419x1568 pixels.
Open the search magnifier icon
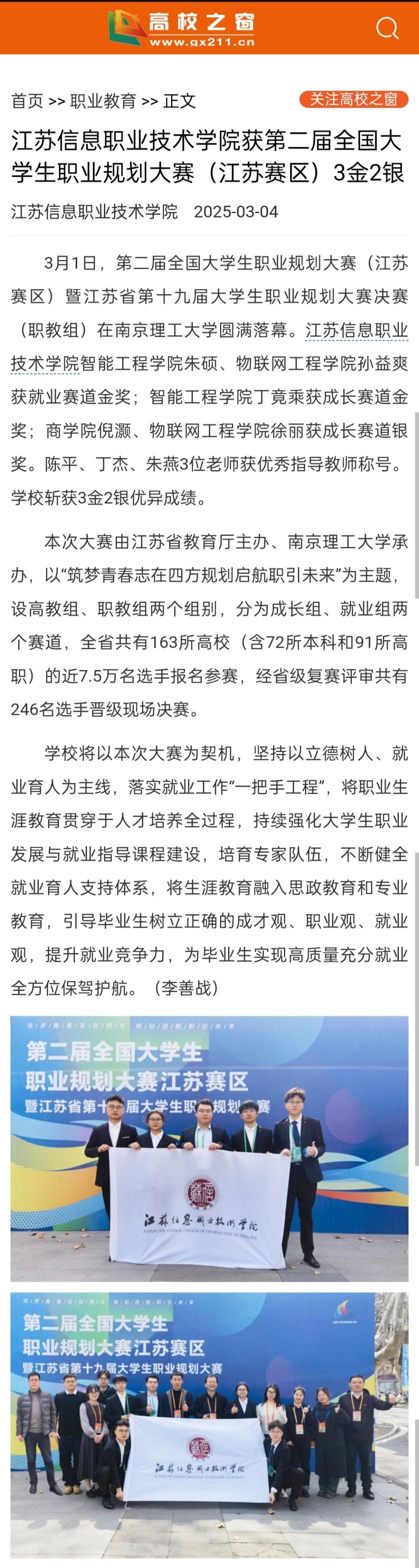[387, 28]
